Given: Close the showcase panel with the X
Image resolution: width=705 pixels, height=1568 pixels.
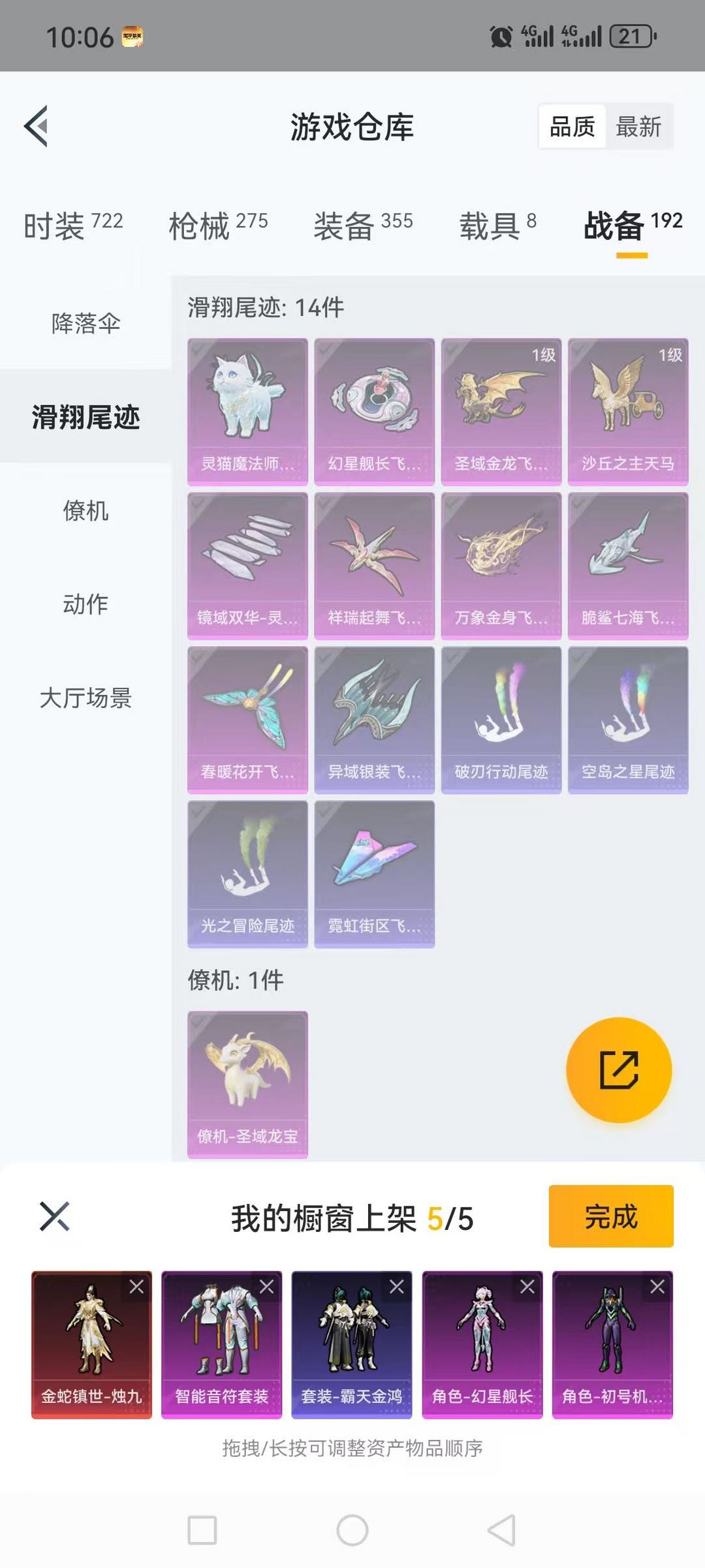Looking at the screenshot, I should pyautogui.click(x=55, y=1216).
